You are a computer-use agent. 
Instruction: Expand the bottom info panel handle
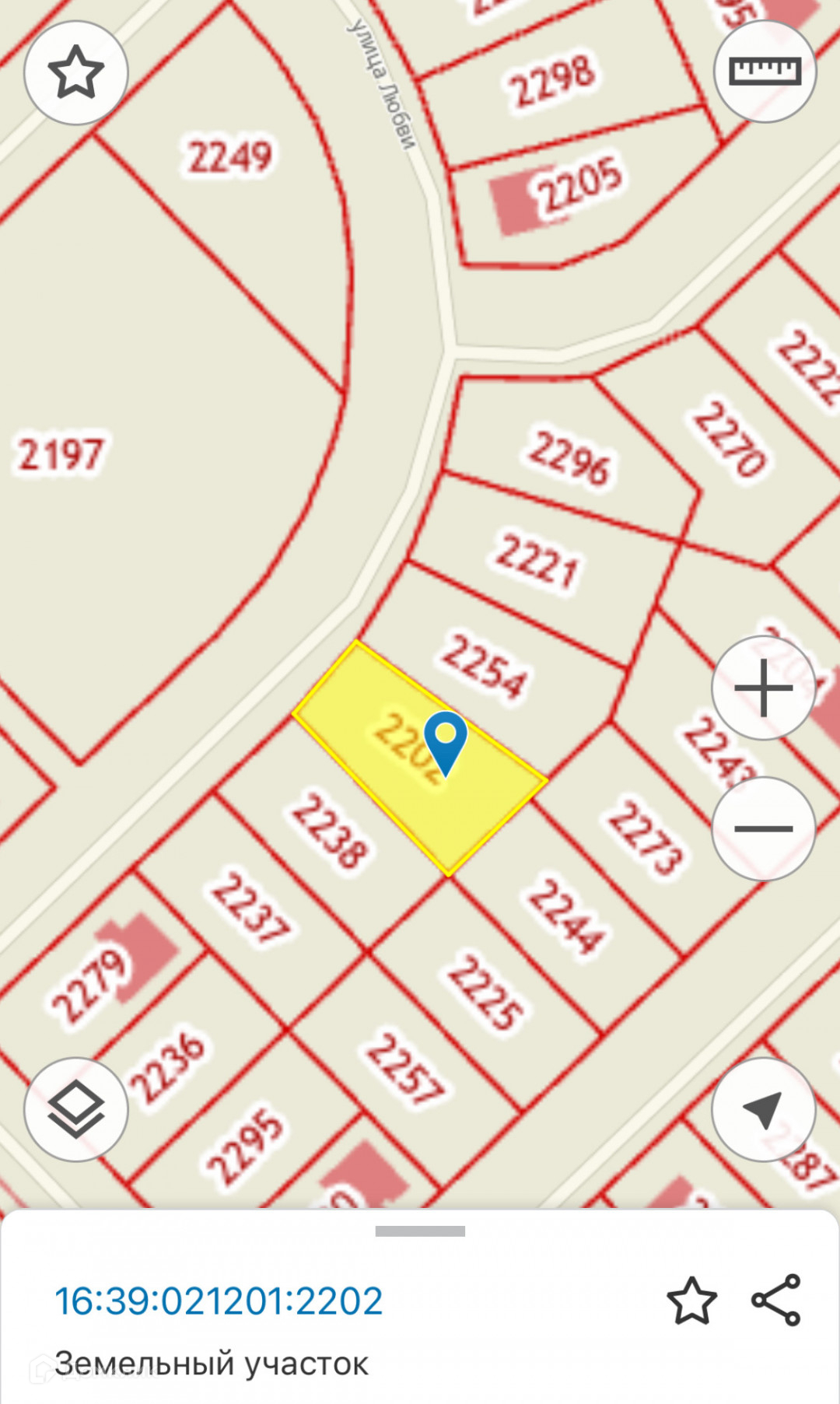[x=420, y=1231]
